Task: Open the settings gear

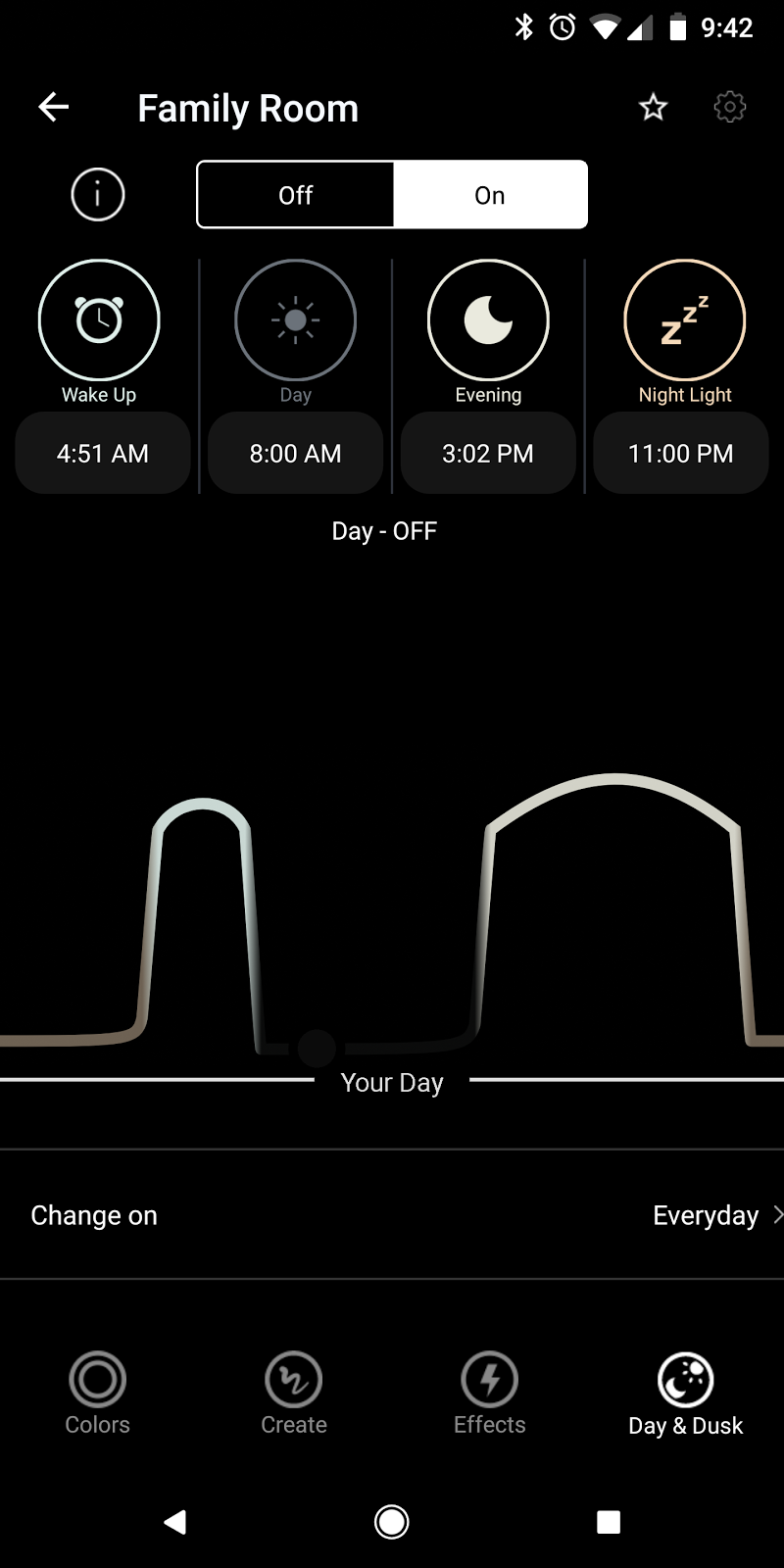Action: [729, 107]
